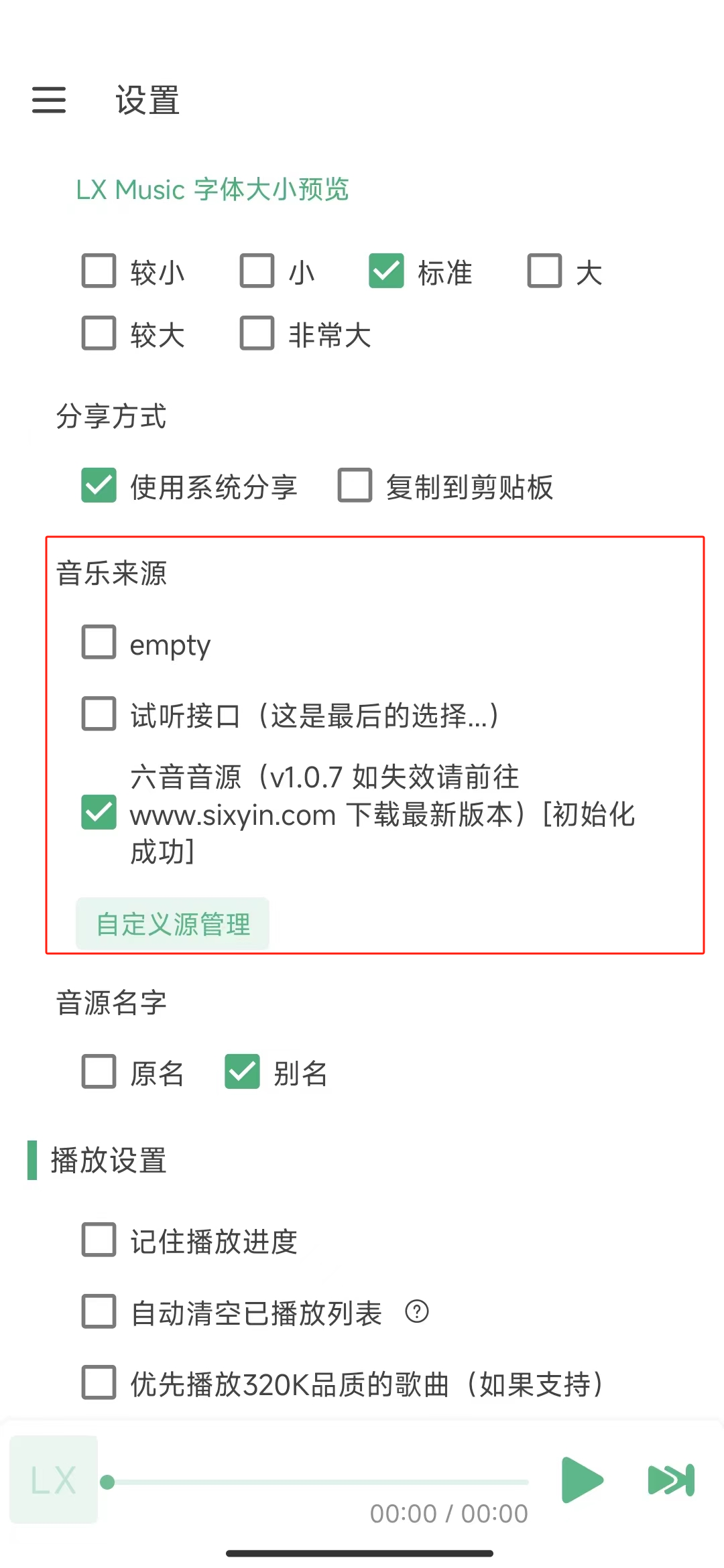Open the hamburger navigation menu
Image resolution: width=724 pixels, height=1568 pixels.
click(48, 101)
